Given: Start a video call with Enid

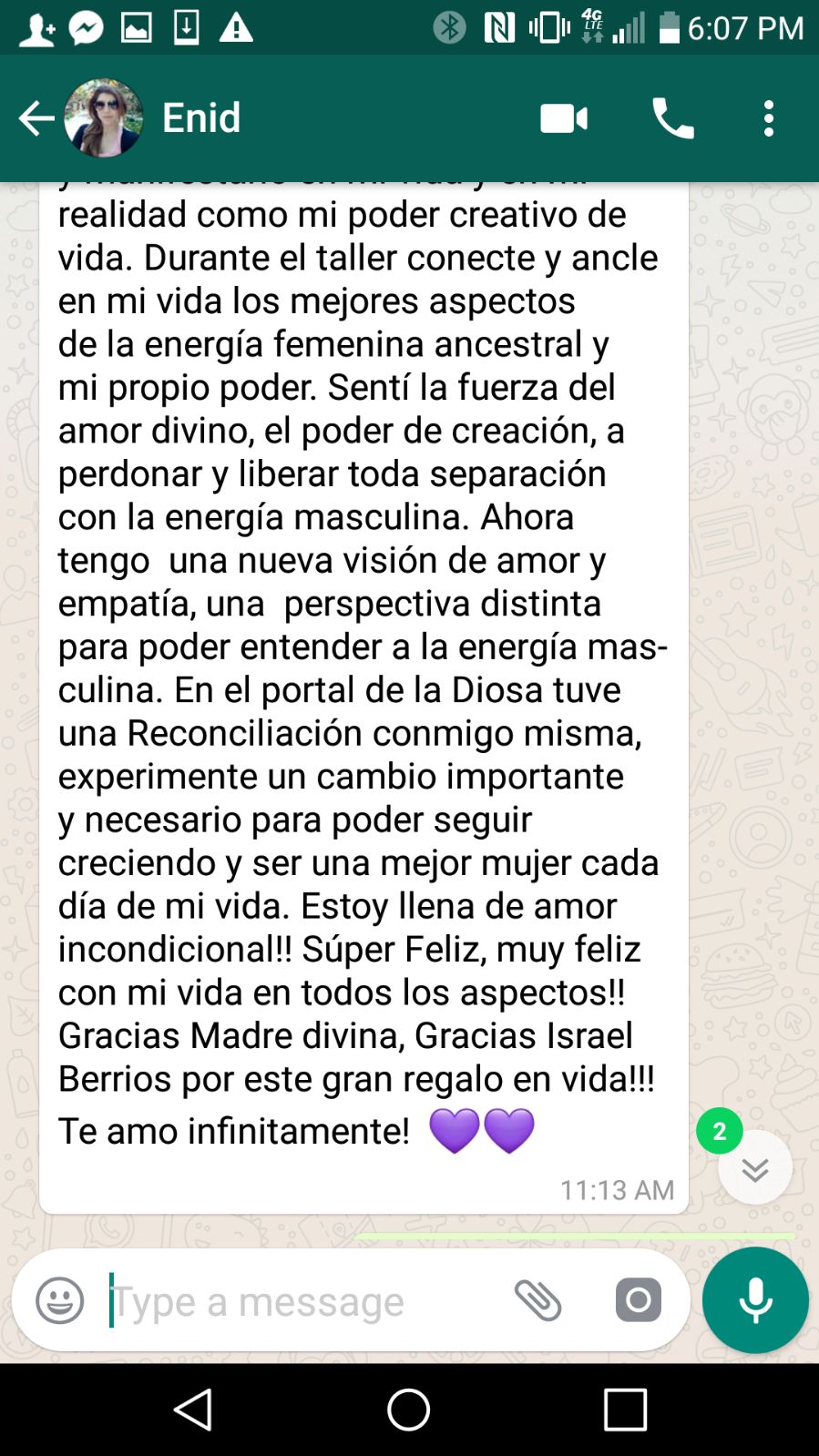Looking at the screenshot, I should [x=564, y=118].
